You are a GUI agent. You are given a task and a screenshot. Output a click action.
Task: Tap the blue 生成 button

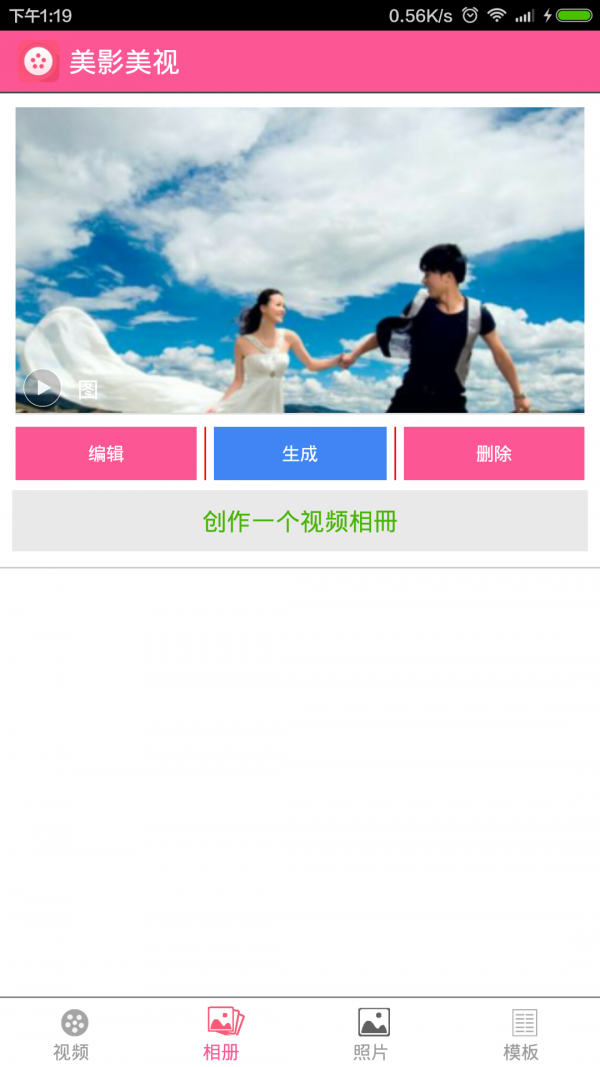(300, 454)
